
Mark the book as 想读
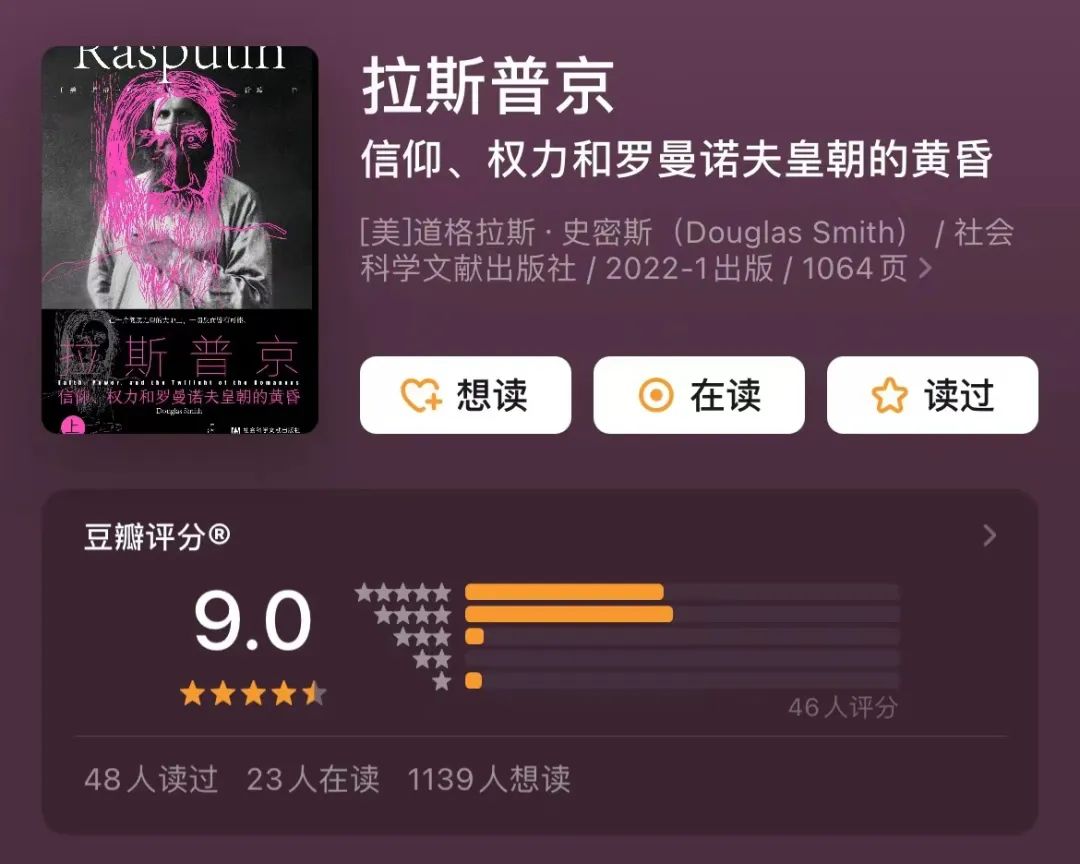tap(465, 395)
